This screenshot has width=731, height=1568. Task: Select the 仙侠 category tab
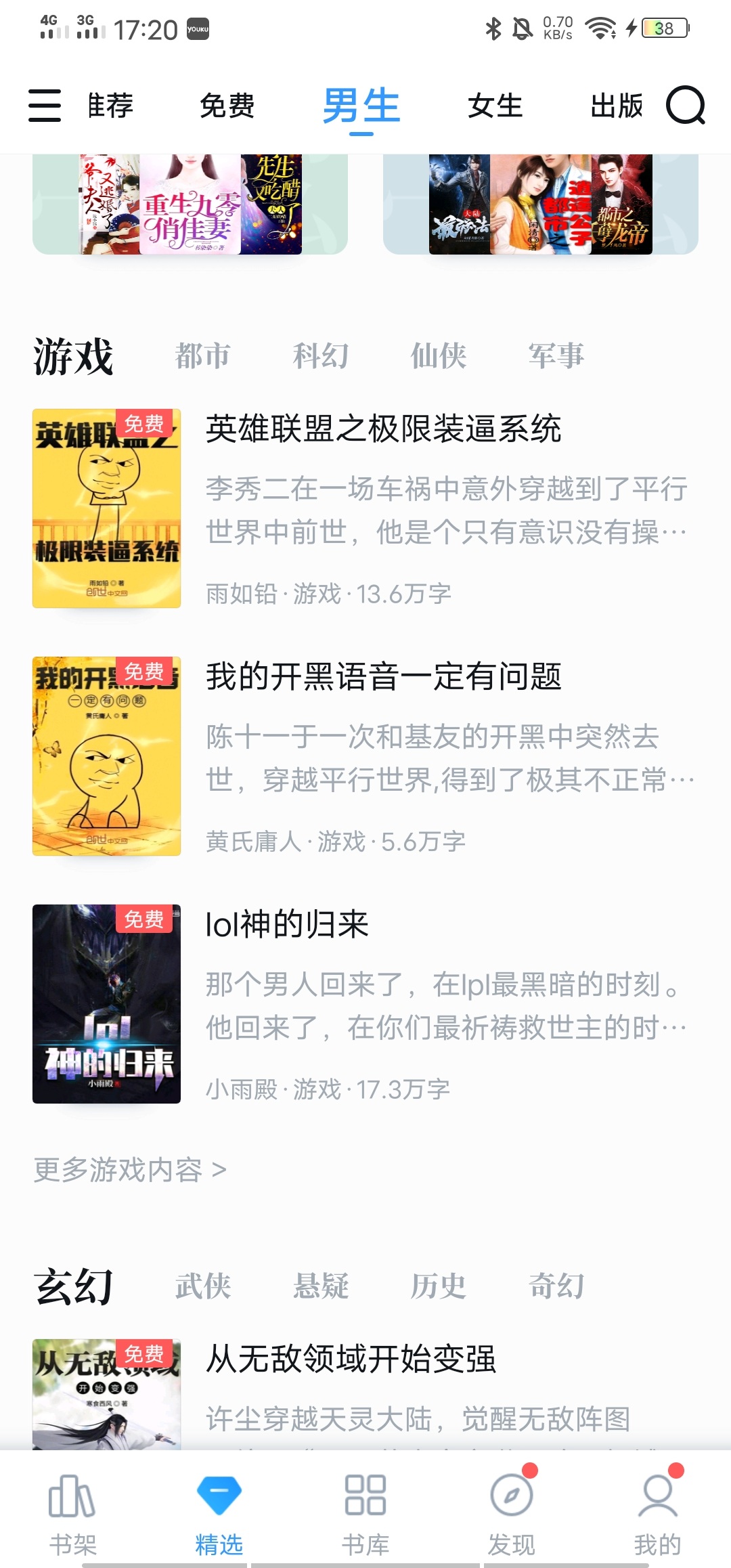click(438, 356)
